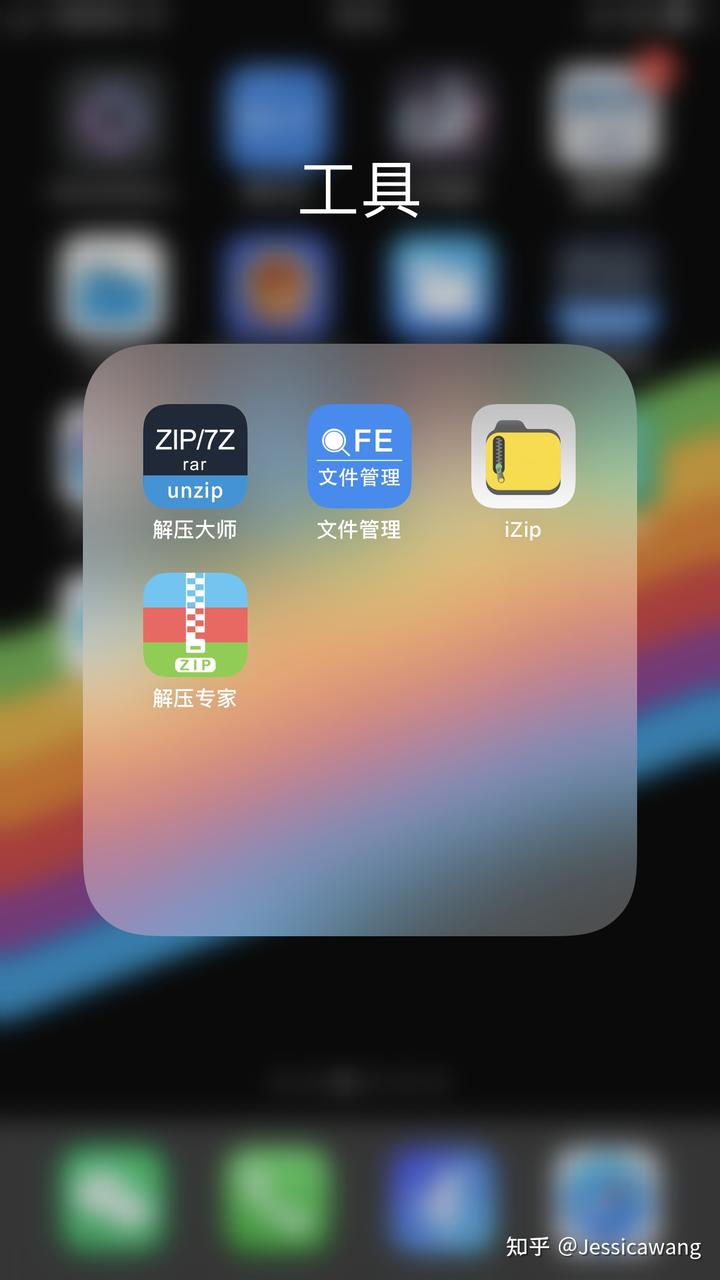Open the iZip yellow folder app
Viewport: 720px width, 1280px height.
520,456
